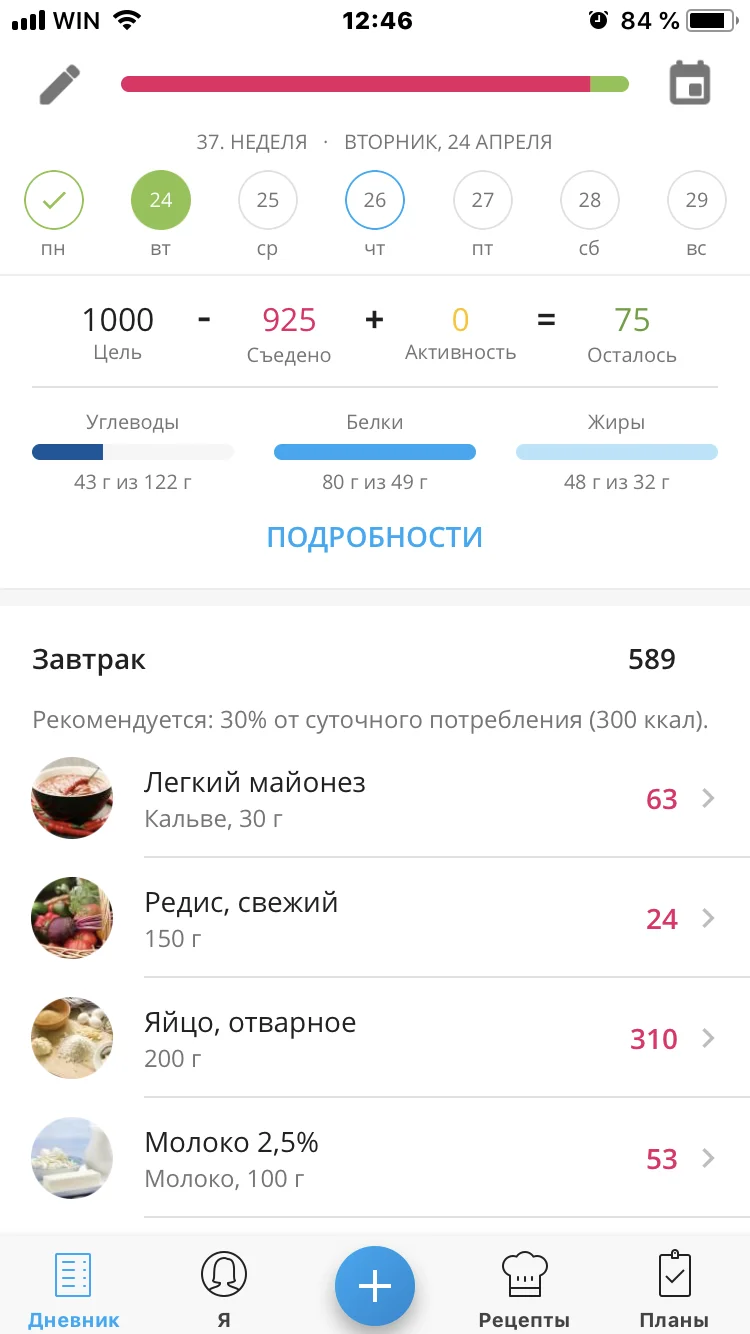Select Monday with the checkmark
This screenshot has width=750, height=1334.
tap(54, 201)
